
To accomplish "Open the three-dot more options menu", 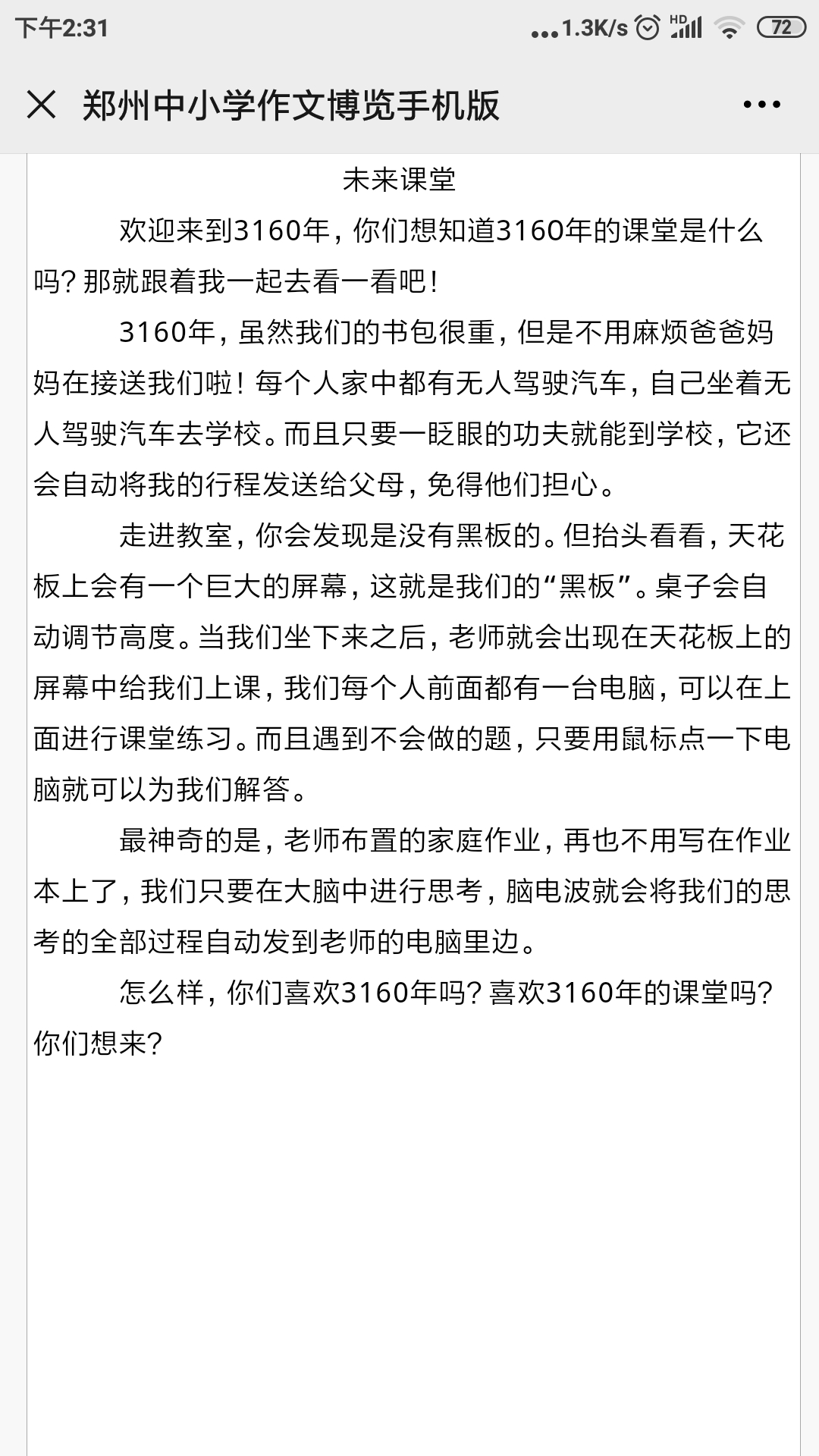I will pos(761,105).
